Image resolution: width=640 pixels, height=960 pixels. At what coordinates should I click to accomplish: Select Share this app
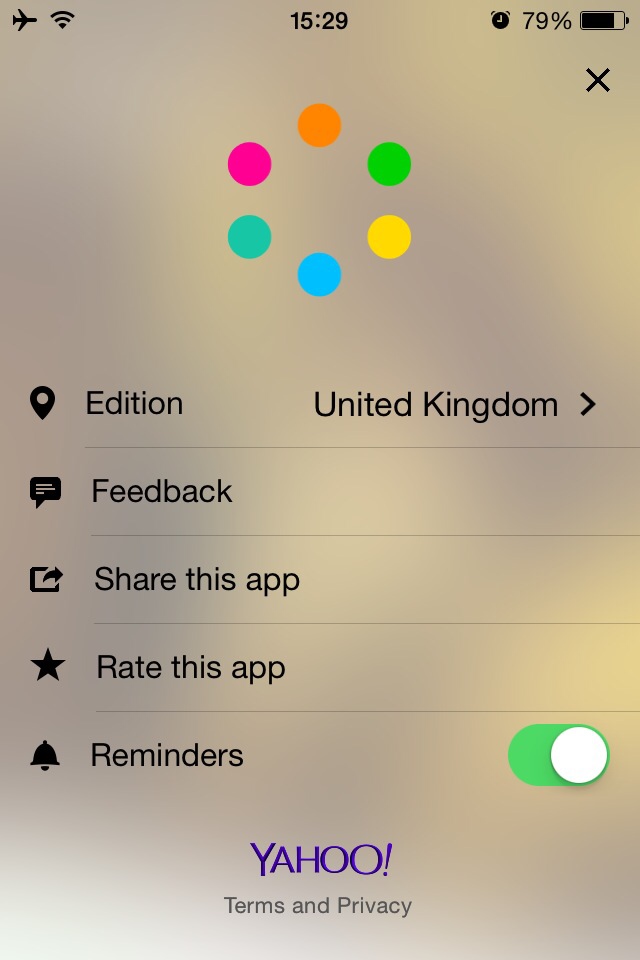[x=197, y=580]
